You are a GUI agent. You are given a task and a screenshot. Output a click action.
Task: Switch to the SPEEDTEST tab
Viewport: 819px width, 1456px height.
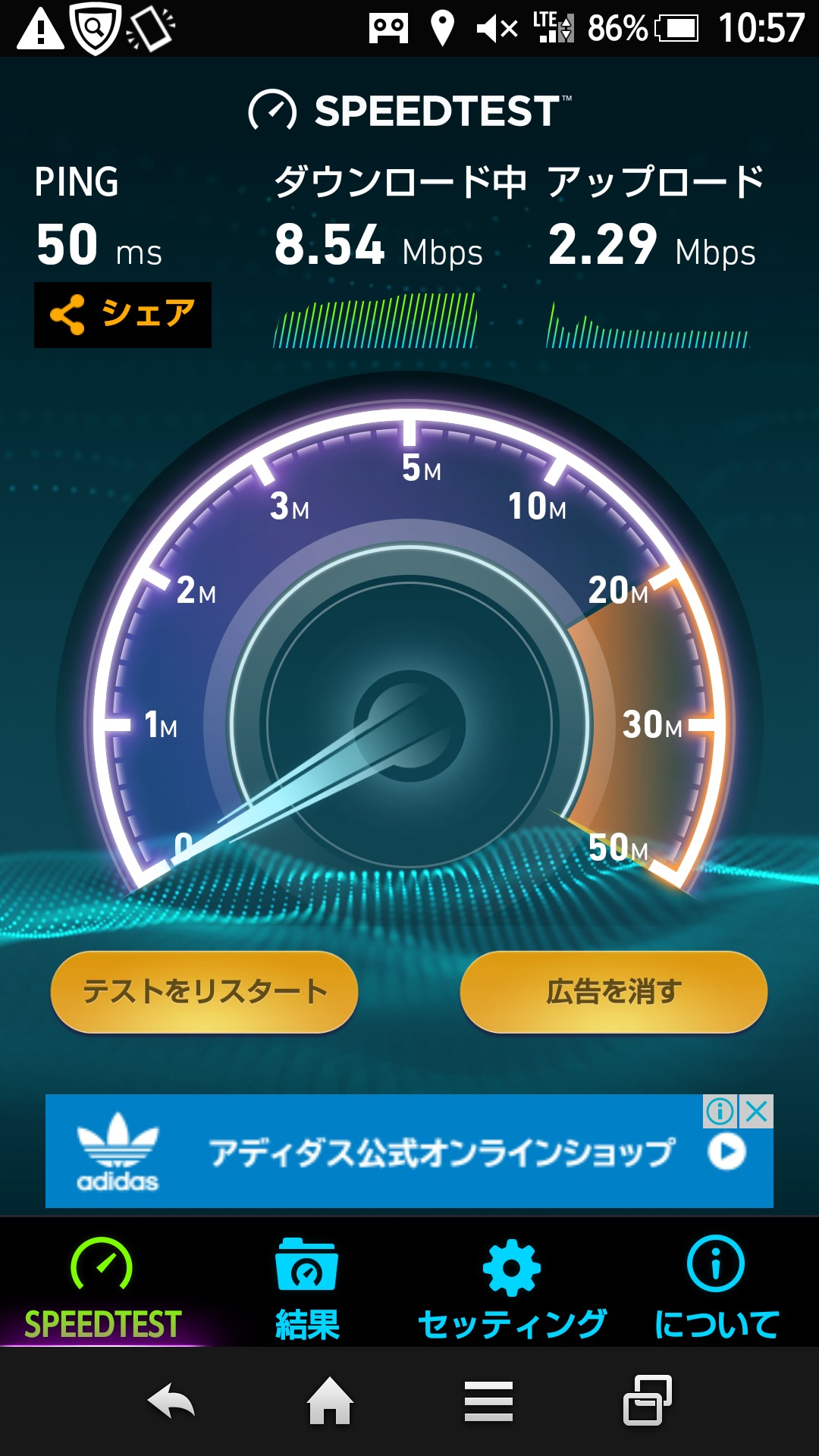(102, 1286)
